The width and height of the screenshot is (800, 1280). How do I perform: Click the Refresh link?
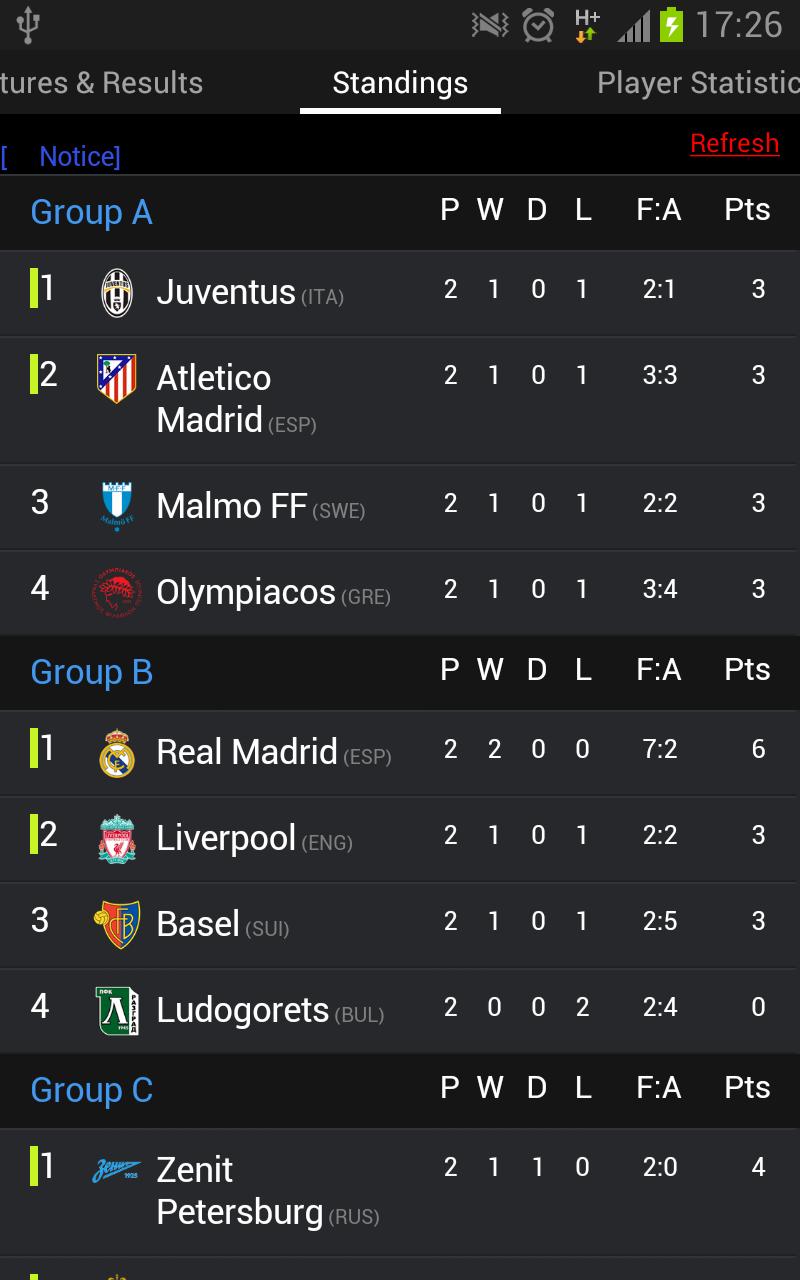[x=735, y=143]
